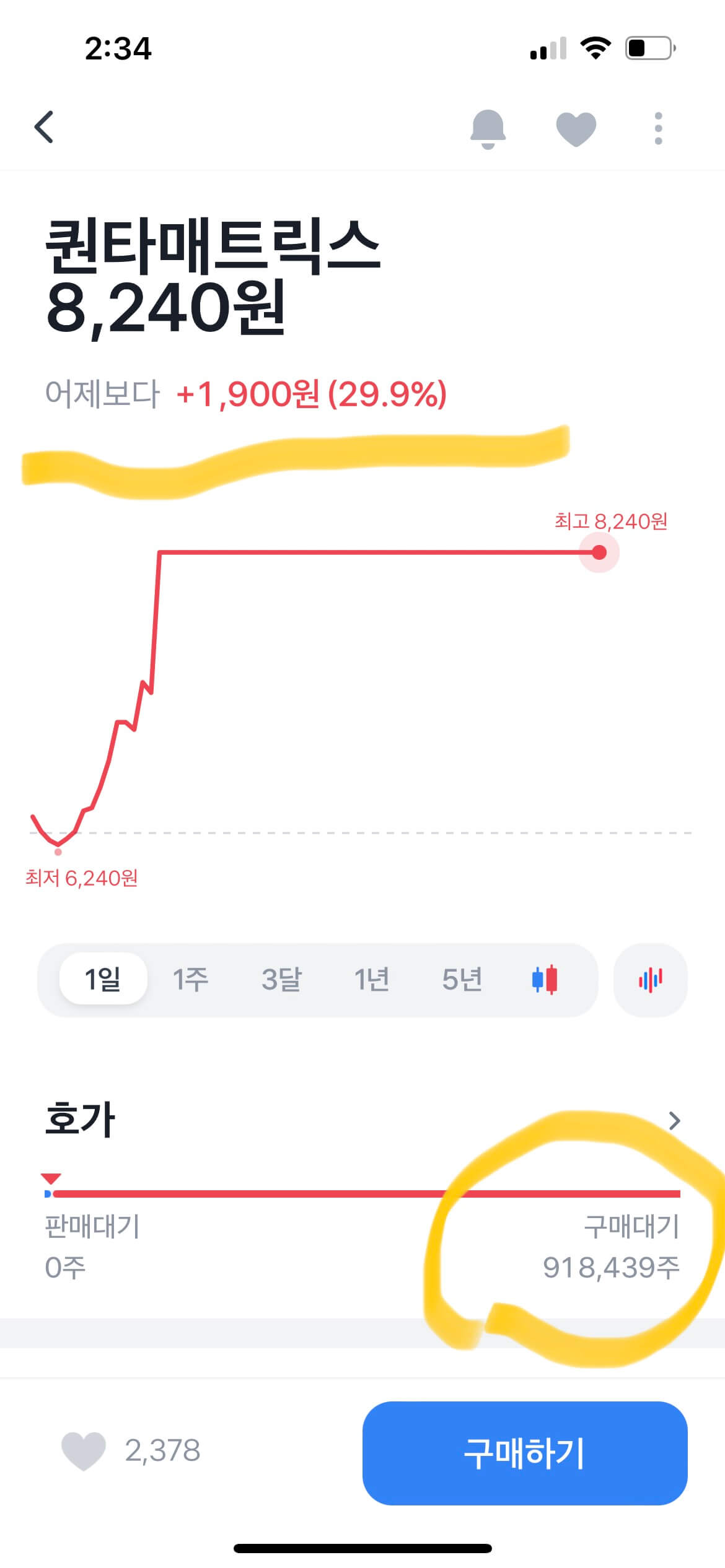This screenshot has width=725, height=1568.
Task: Select the 1일 chart period
Action: (x=103, y=980)
